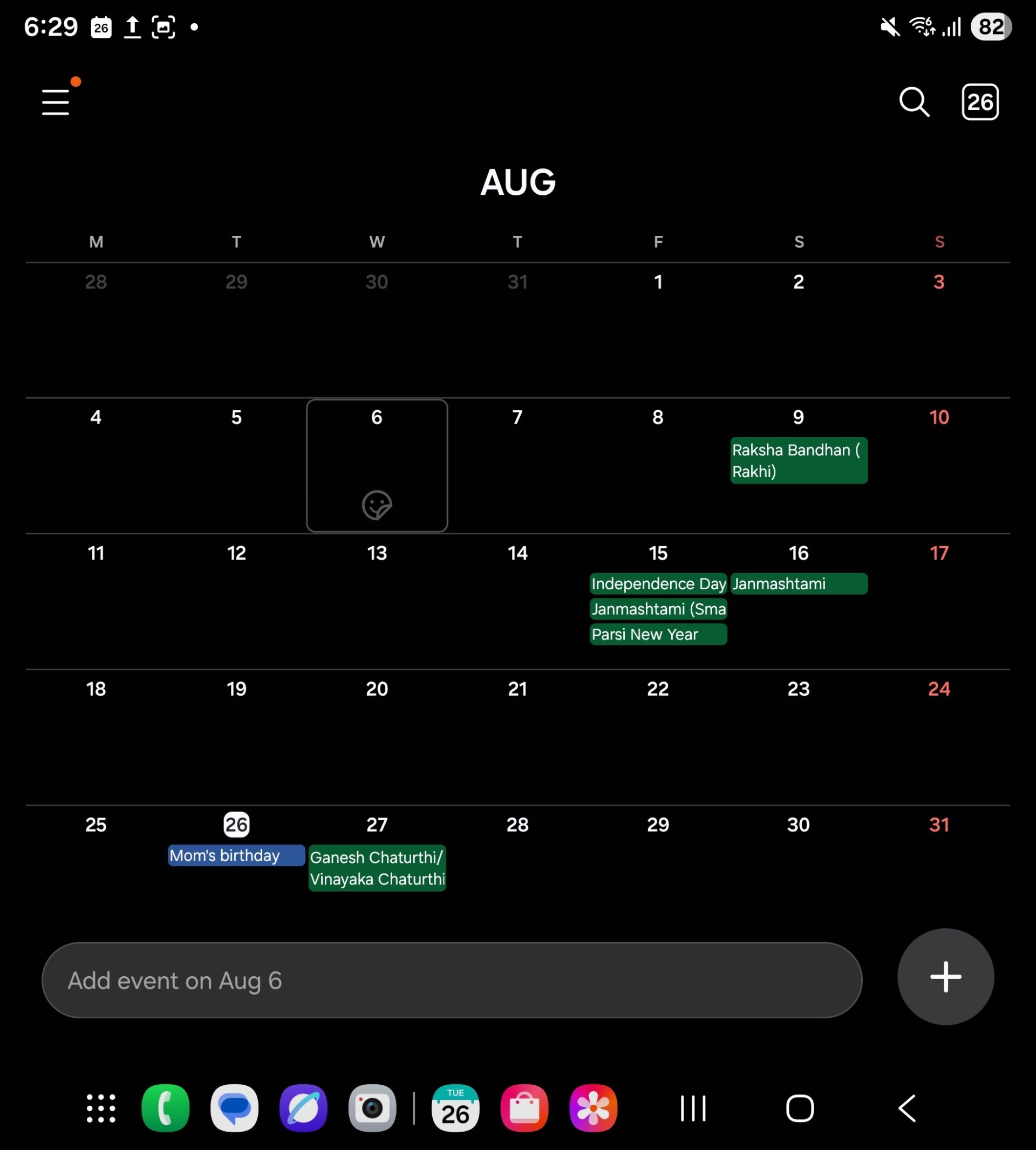Image resolution: width=1036 pixels, height=1150 pixels.
Task: Open the Ganesh Chaturthi event
Action: (377, 868)
